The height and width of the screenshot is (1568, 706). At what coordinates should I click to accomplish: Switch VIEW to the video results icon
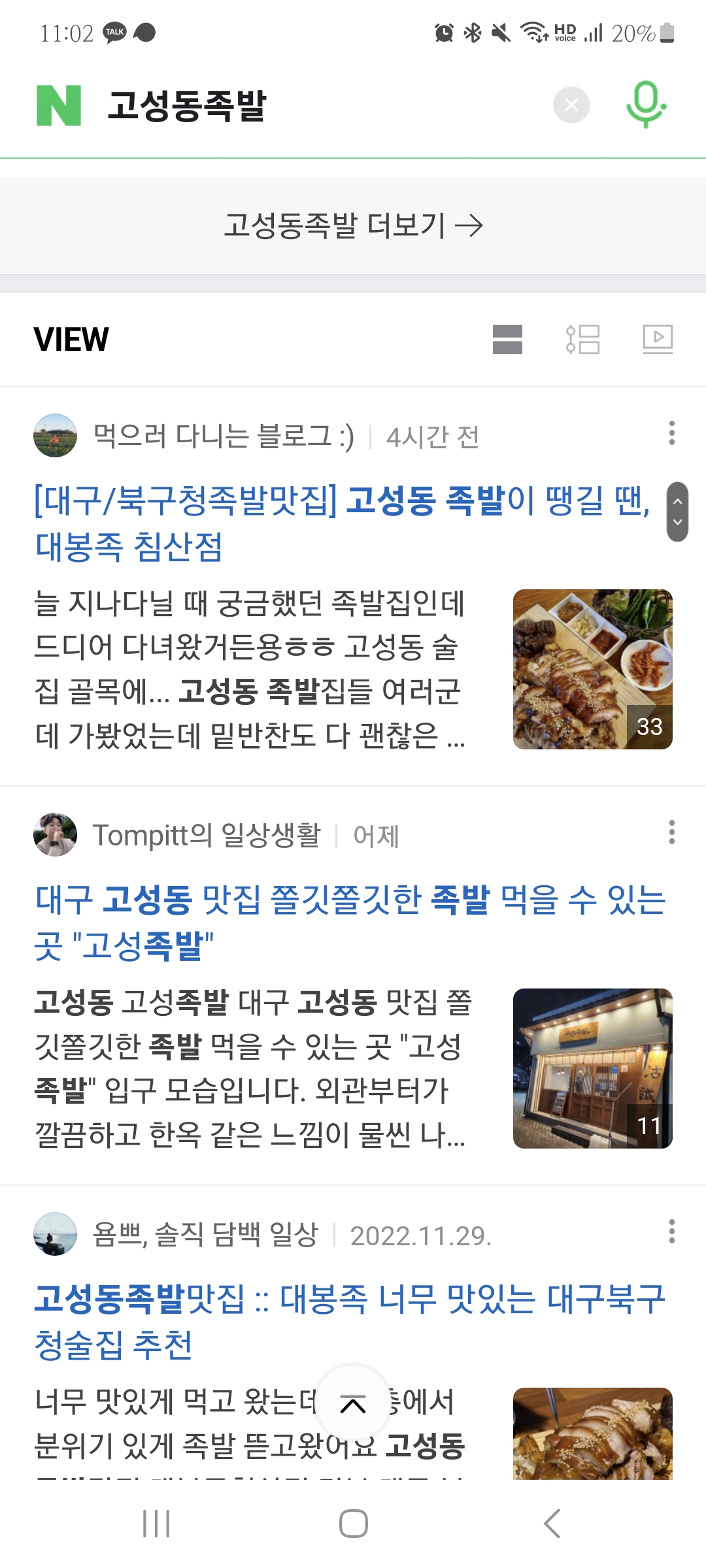[658, 339]
